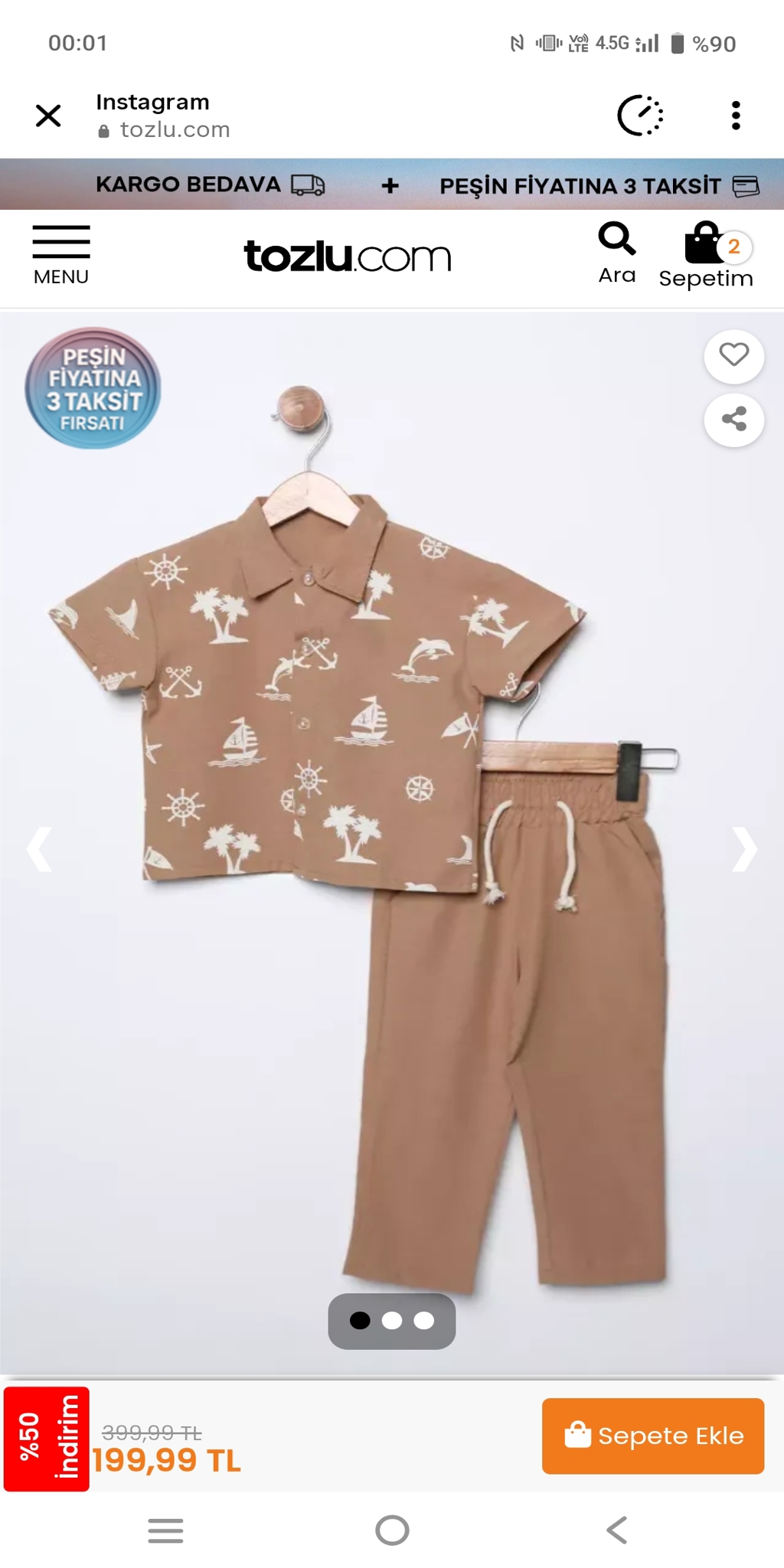Show the previous product photo
The image size is (784, 1568).
click(x=40, y=848)
